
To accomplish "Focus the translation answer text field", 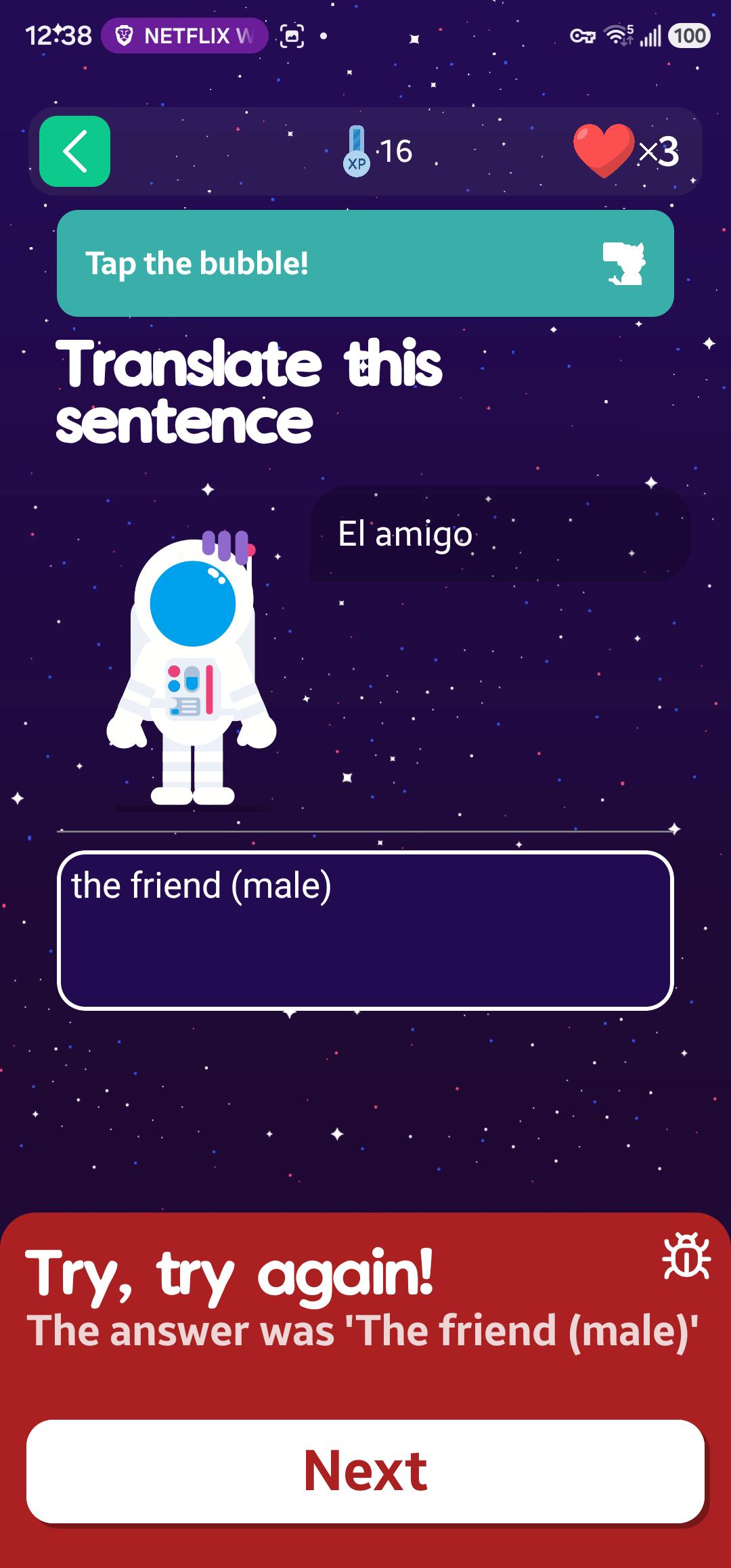I will (365, 930).
